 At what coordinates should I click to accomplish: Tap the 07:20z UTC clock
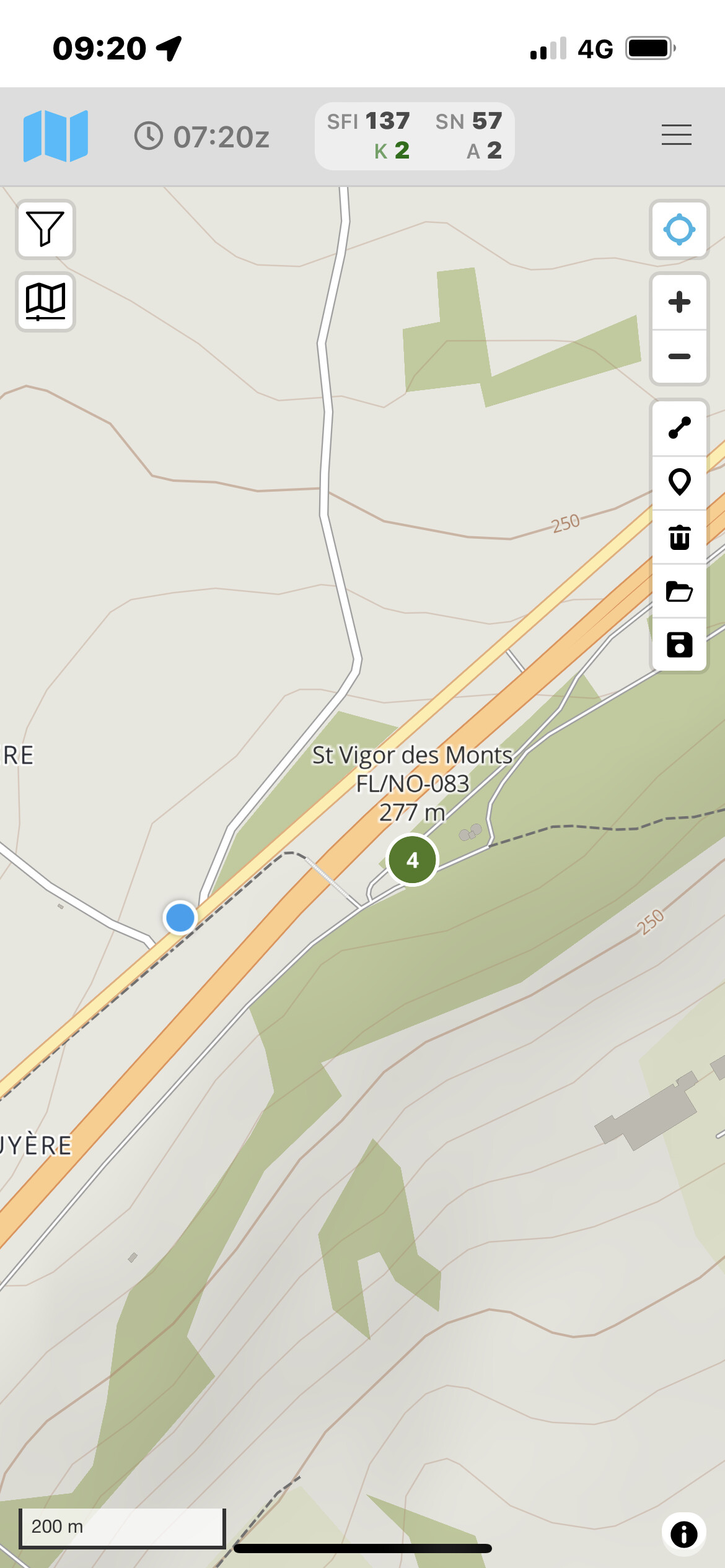(202, 136)
